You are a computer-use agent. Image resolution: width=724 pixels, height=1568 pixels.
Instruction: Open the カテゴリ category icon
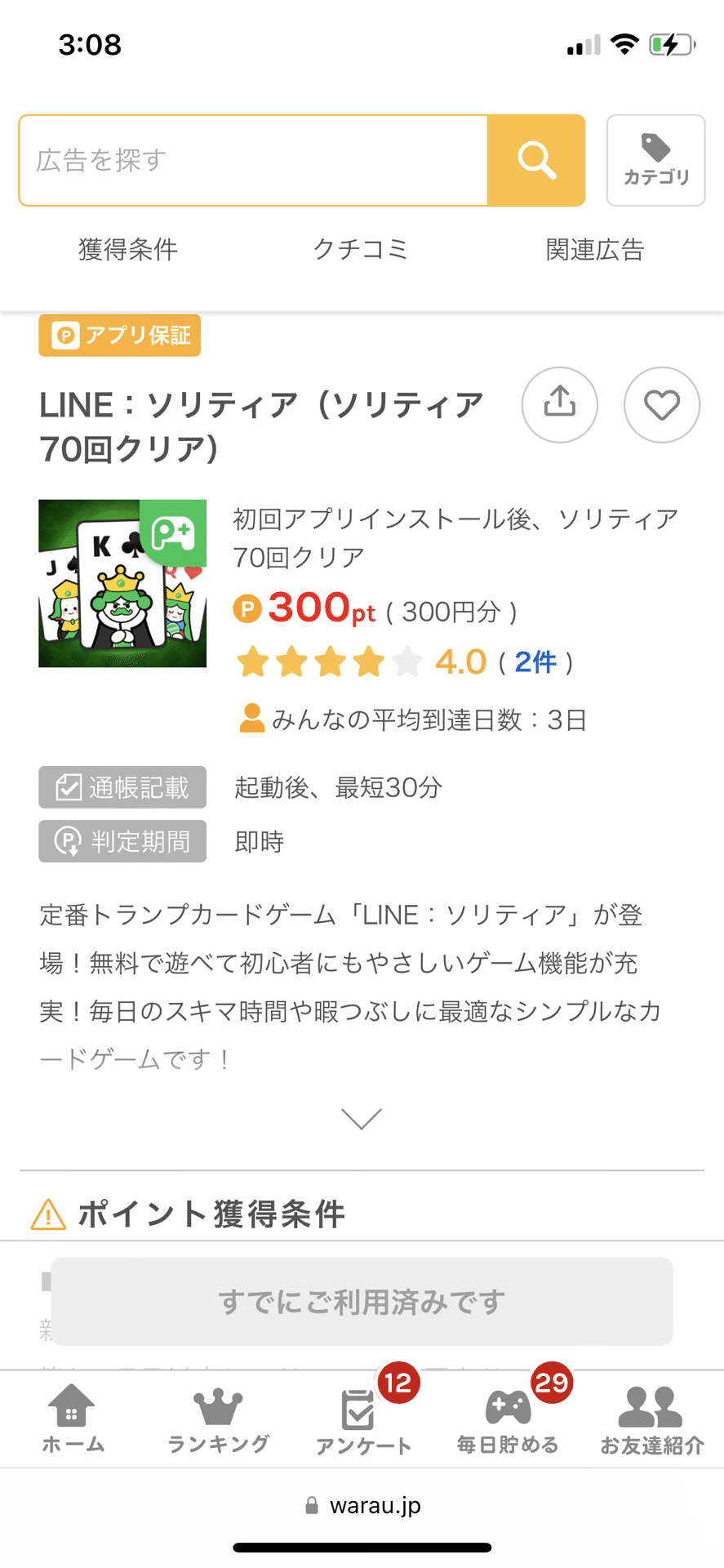pos(655,160)
